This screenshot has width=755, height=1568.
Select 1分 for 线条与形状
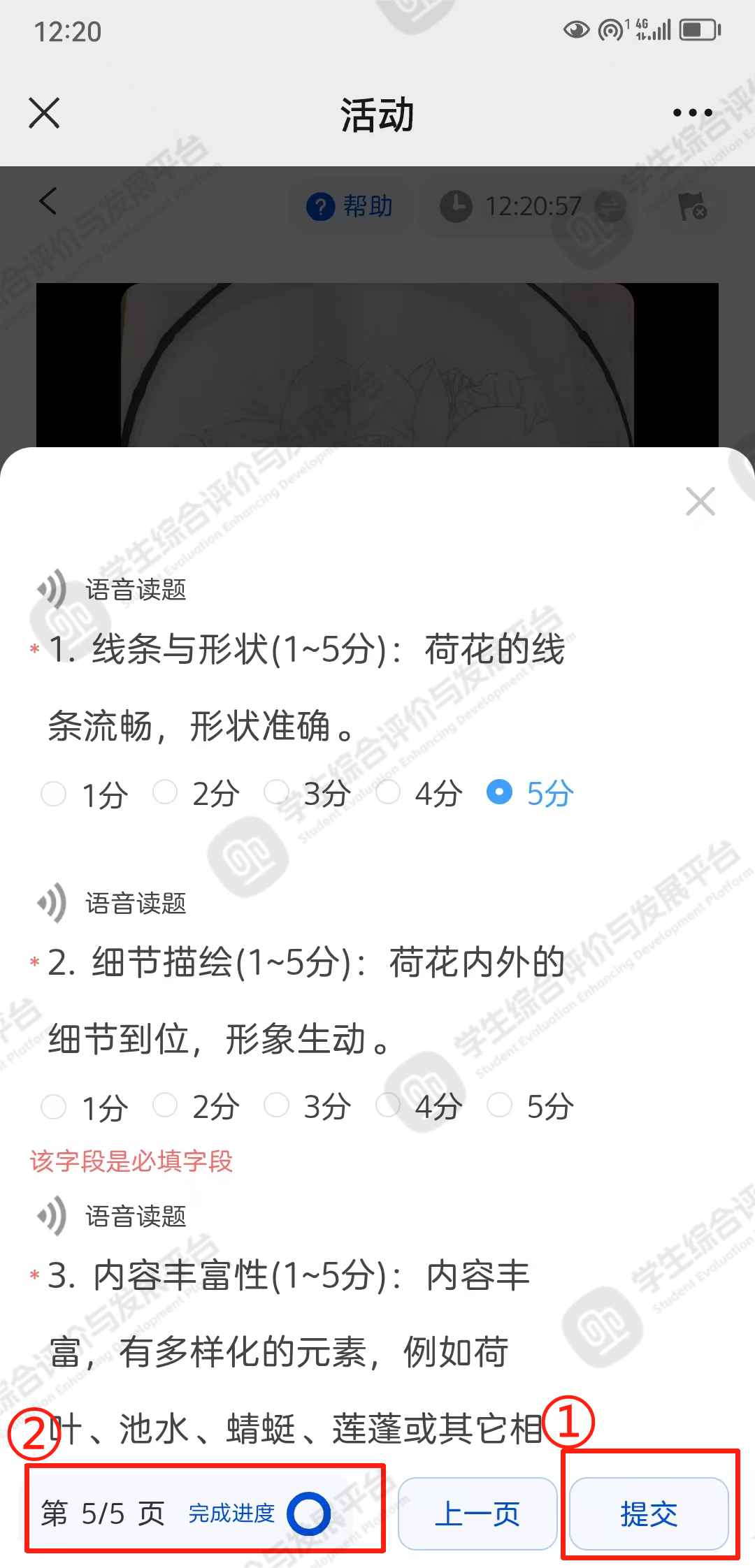(54, 794)
